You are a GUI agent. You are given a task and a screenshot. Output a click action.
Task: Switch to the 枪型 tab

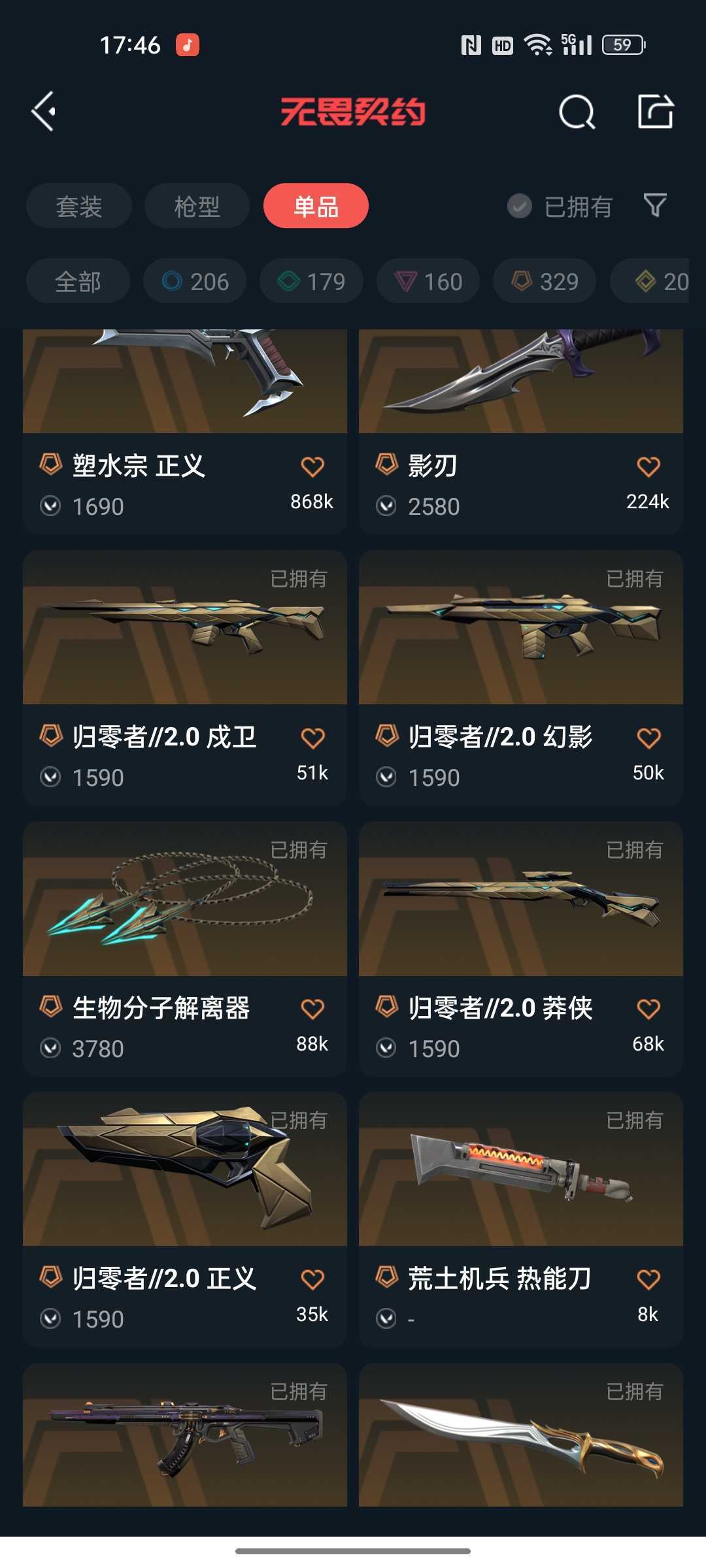click(x=197, y=206)
